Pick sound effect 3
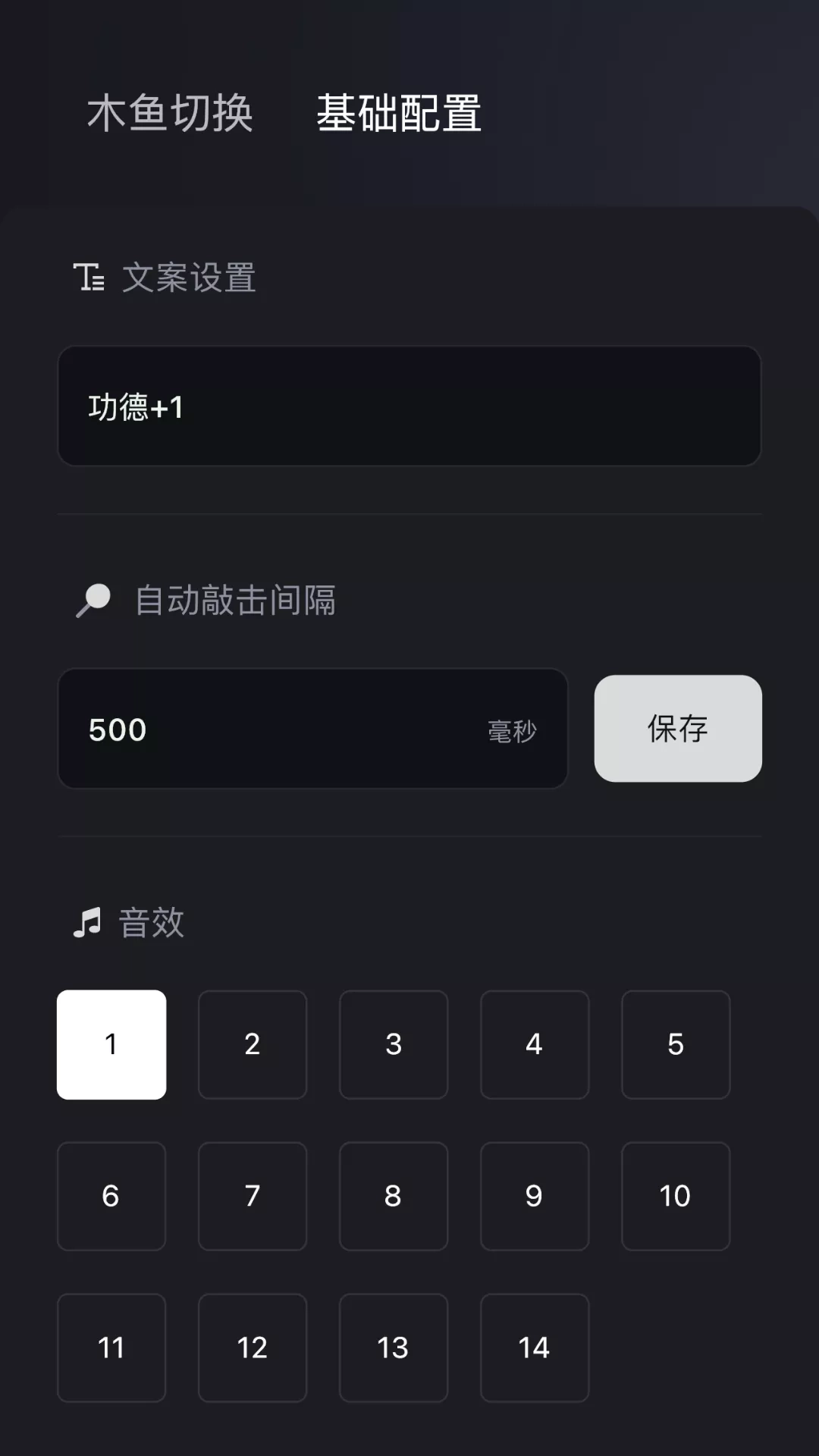The image size is (819, 1456). coord(394,1044)
